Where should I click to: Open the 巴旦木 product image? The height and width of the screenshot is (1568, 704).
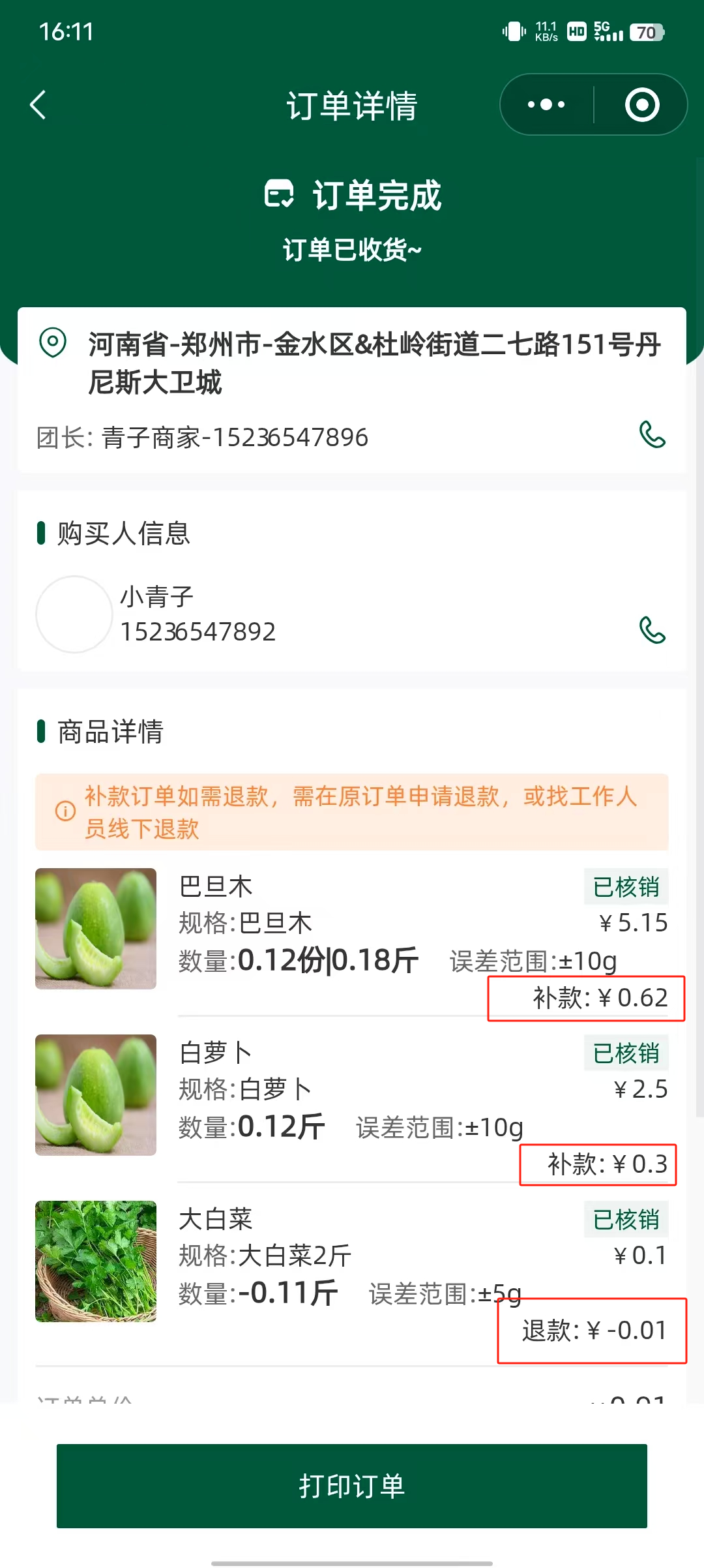coord(96,928)
